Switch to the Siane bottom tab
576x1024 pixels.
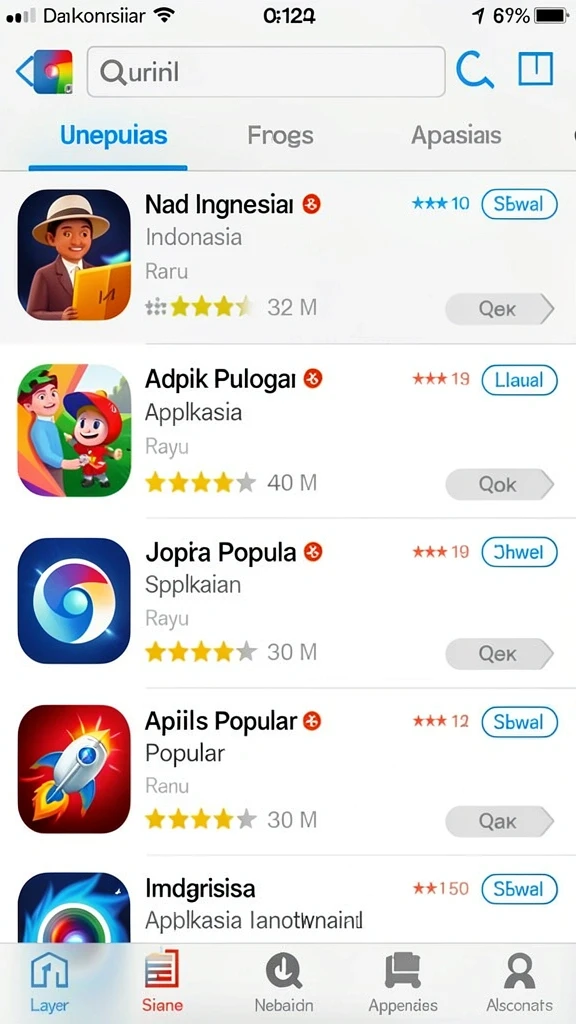point(162,982)
